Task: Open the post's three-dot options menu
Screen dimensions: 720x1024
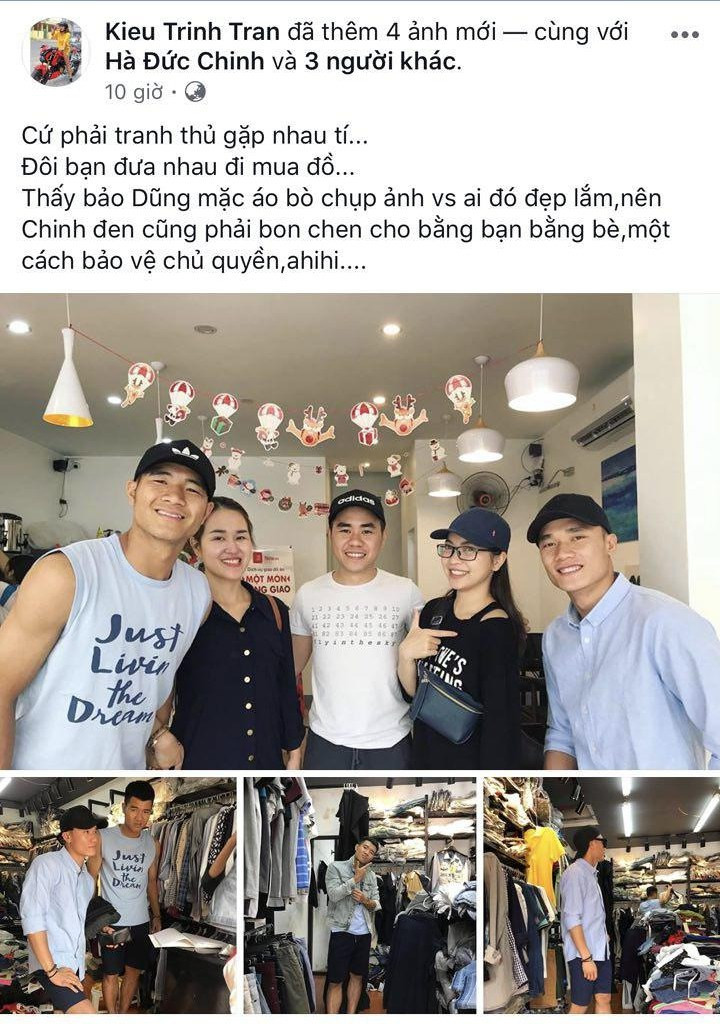Action: 685,34
